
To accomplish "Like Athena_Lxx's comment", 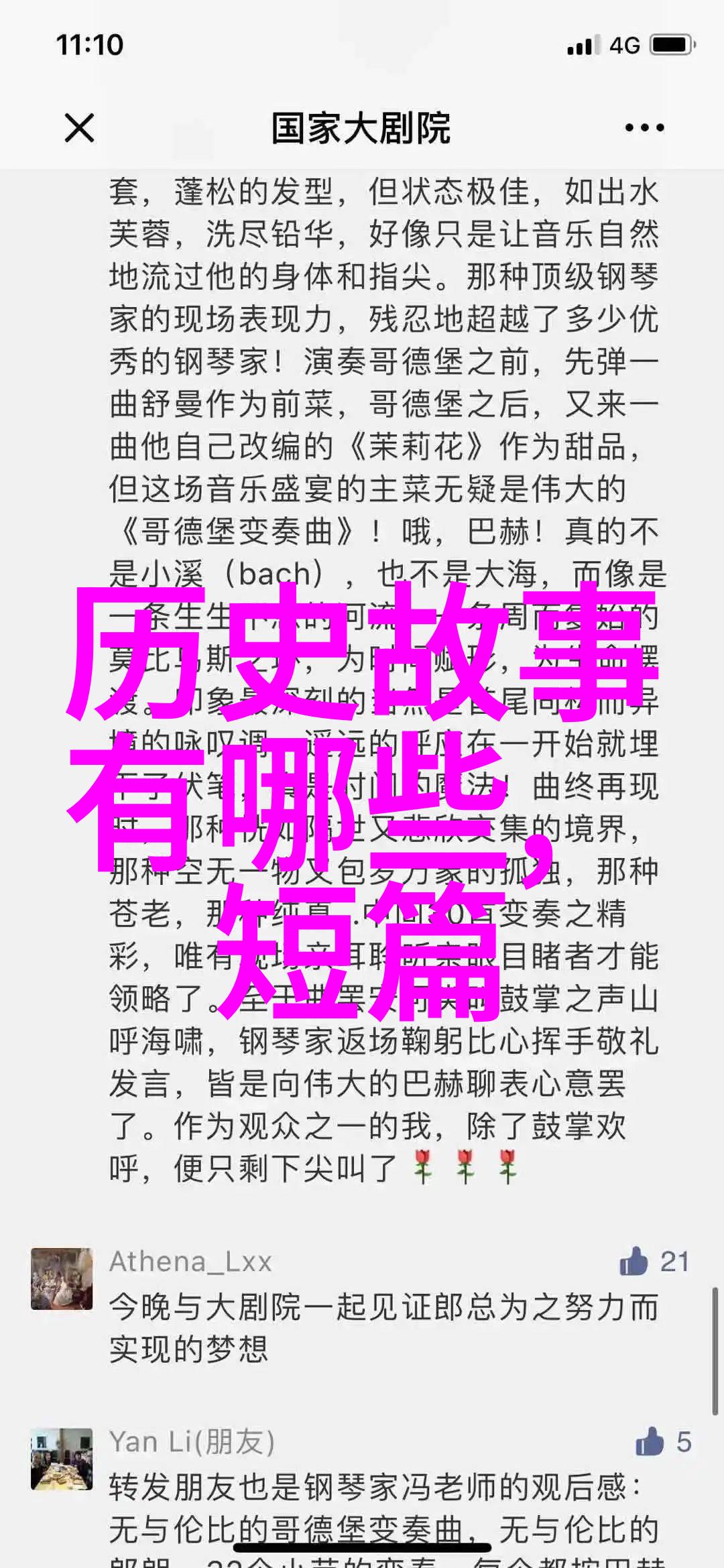I will point(634,1262).
